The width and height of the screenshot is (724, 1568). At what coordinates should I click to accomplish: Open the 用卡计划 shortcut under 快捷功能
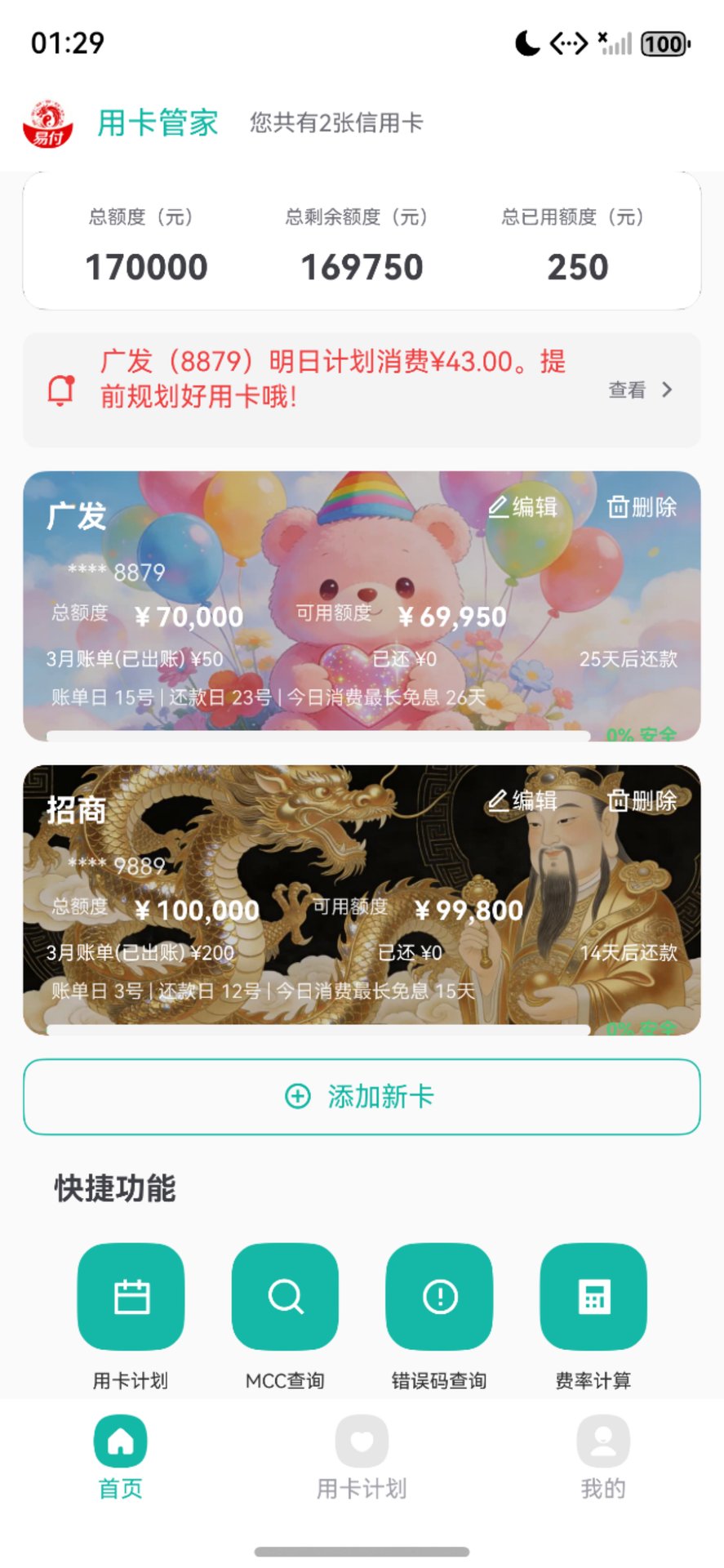coord(131,1297)
